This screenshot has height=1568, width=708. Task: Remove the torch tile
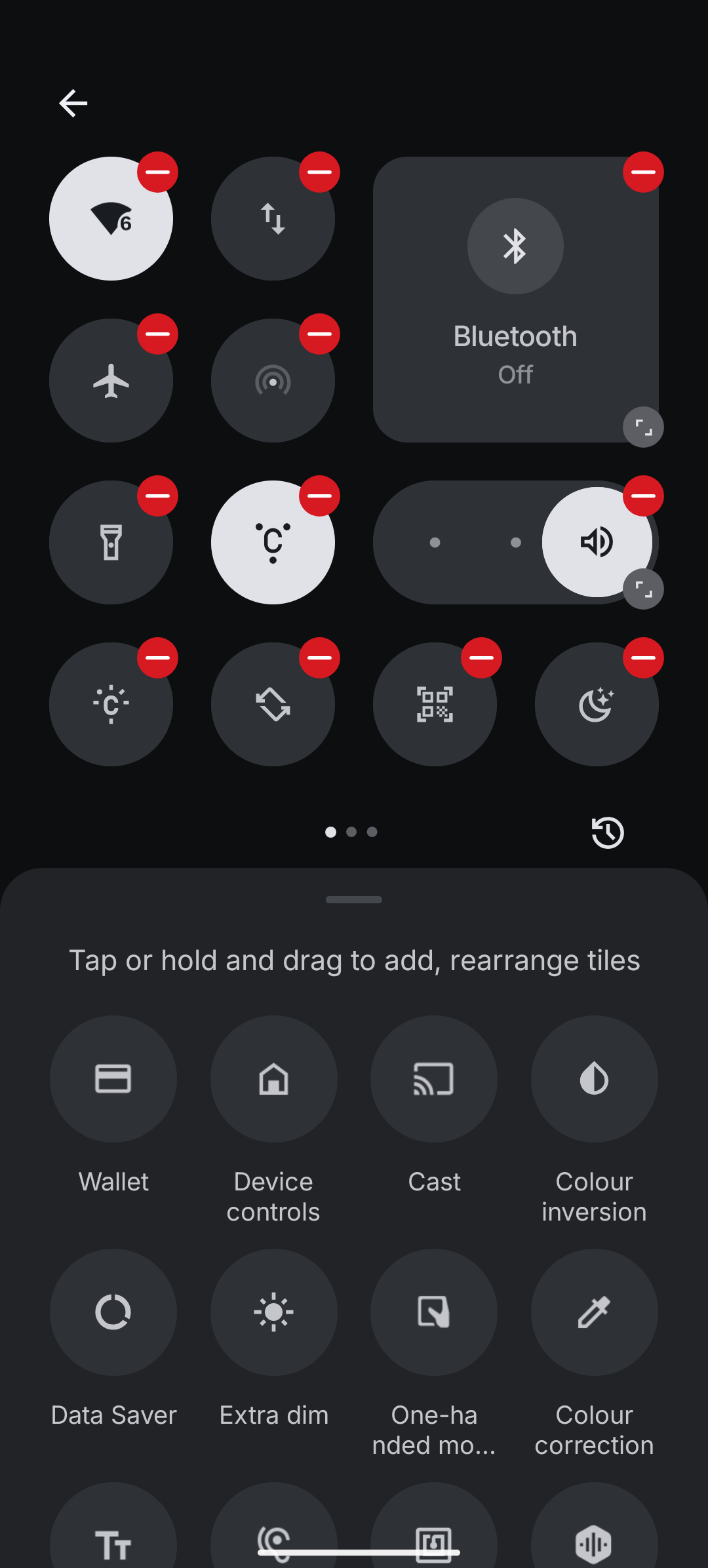click(x=157, y=496)
